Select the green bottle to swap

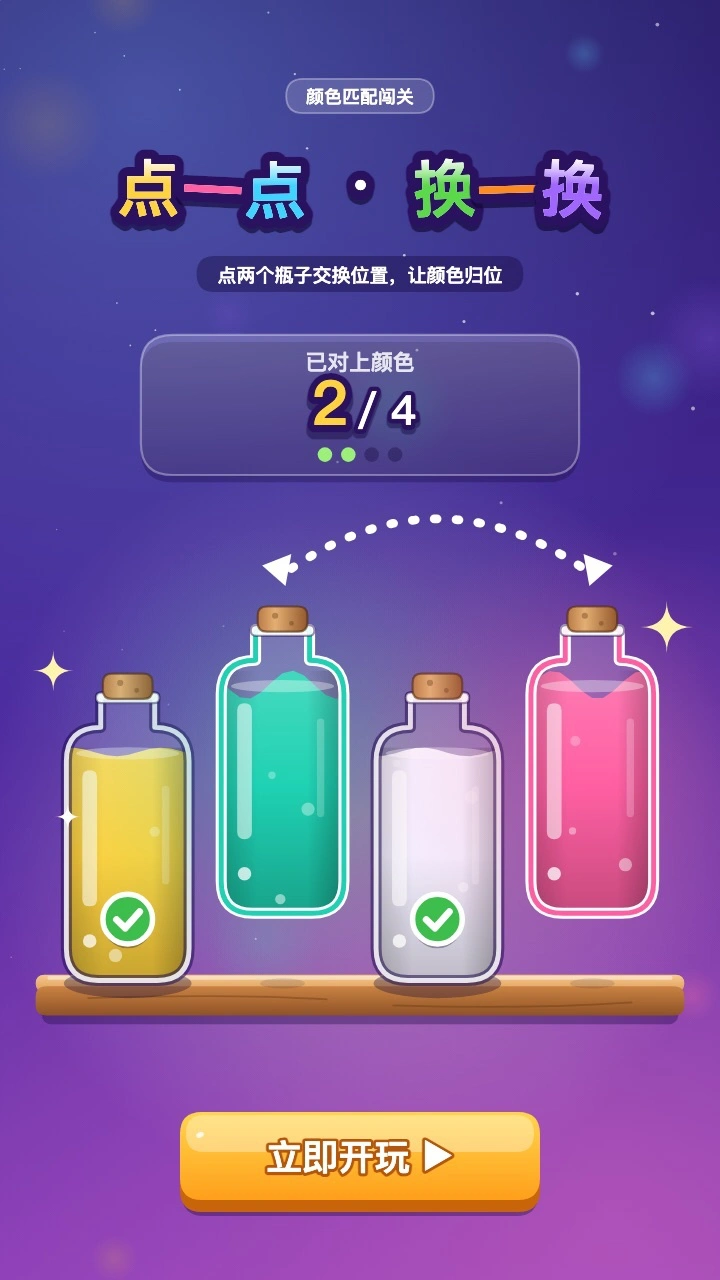283,762
